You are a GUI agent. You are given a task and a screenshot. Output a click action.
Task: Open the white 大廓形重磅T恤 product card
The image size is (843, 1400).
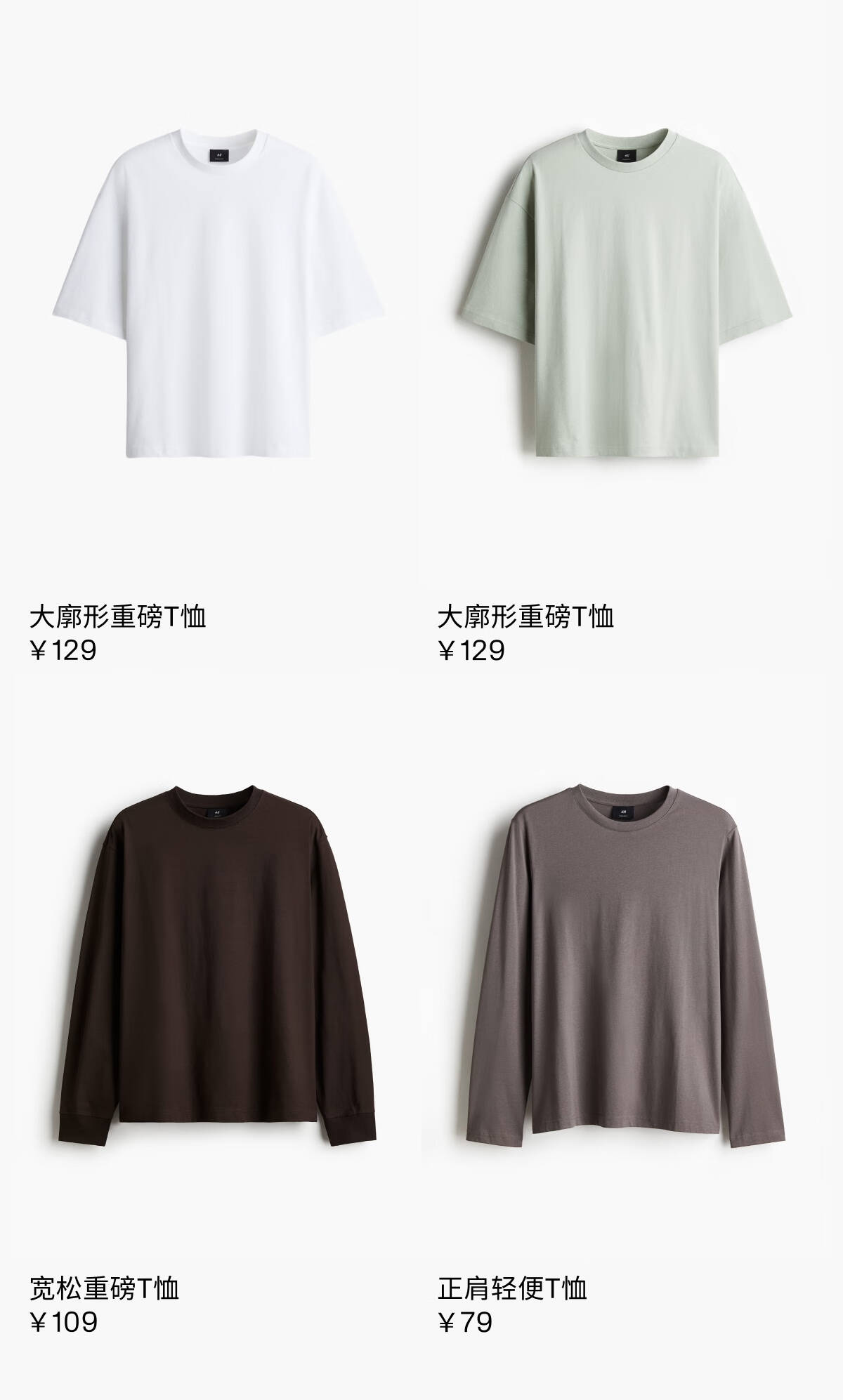(218, 295)
